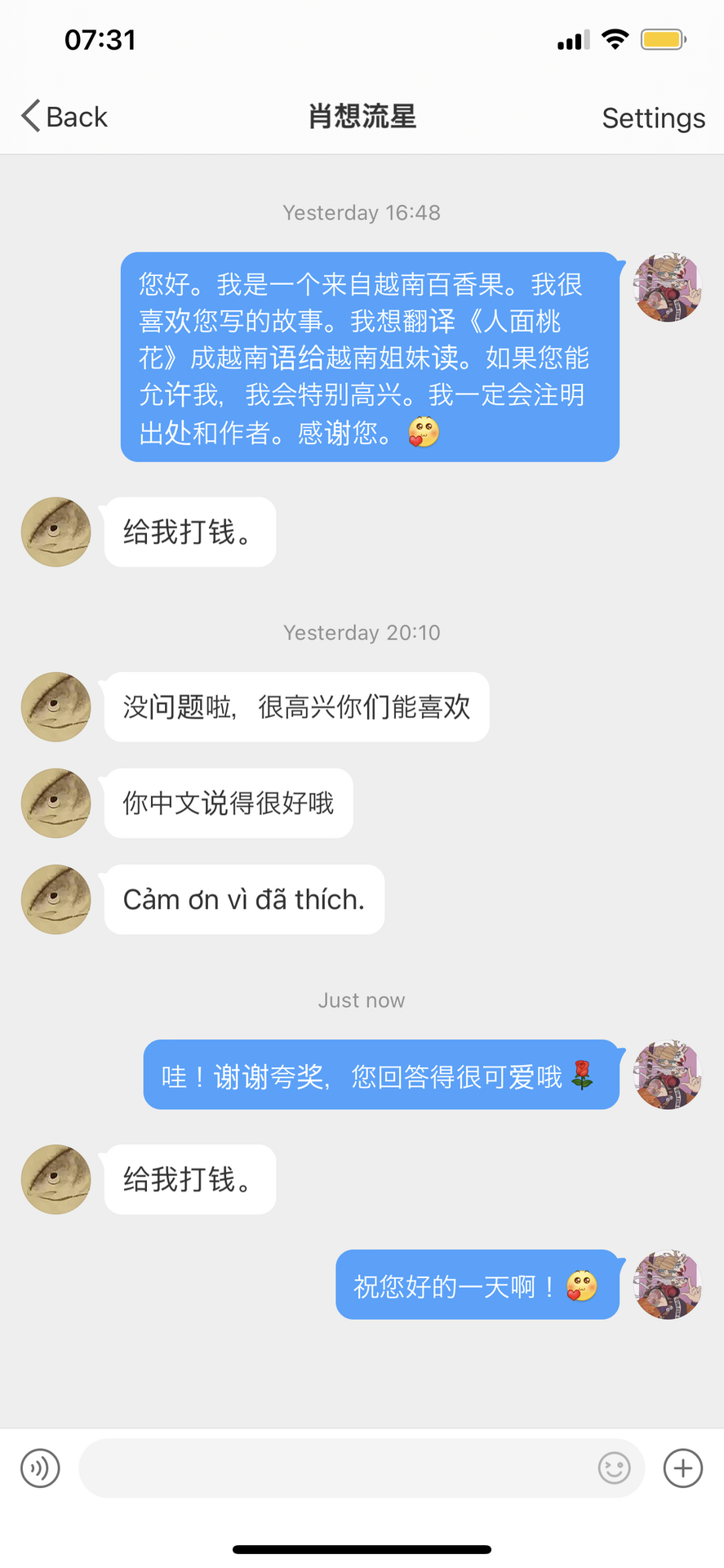Focus the message text field

coord(335,1468)
